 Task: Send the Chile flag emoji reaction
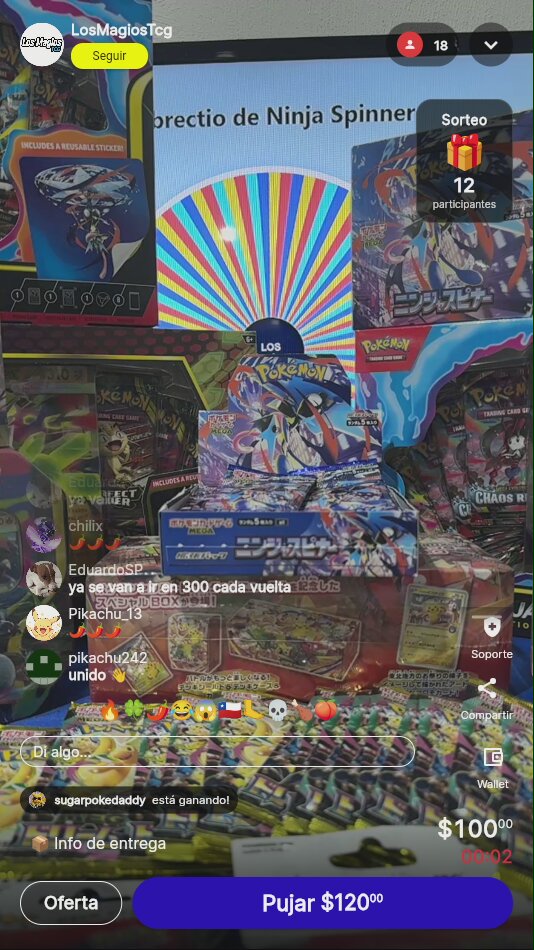coord(230,709)
